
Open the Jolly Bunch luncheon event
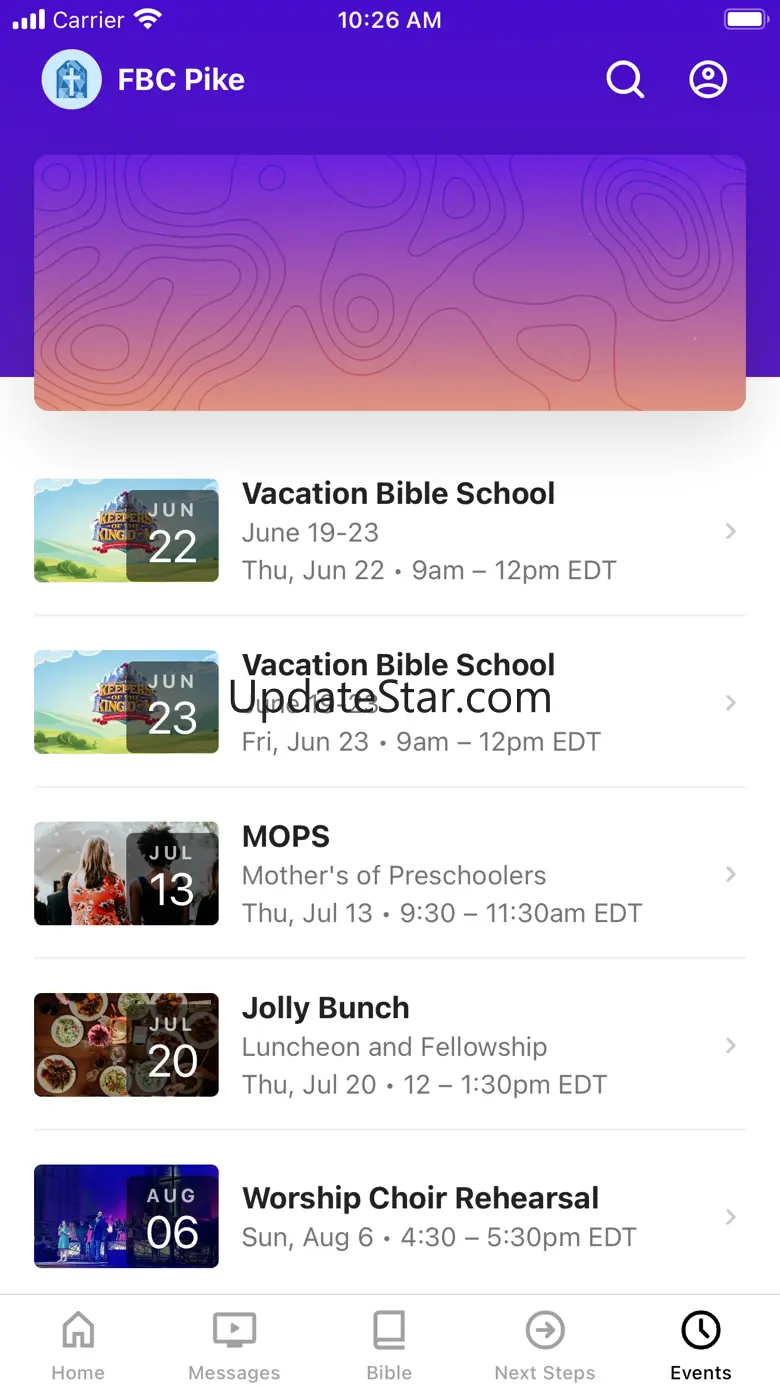tap(390, 1045)
